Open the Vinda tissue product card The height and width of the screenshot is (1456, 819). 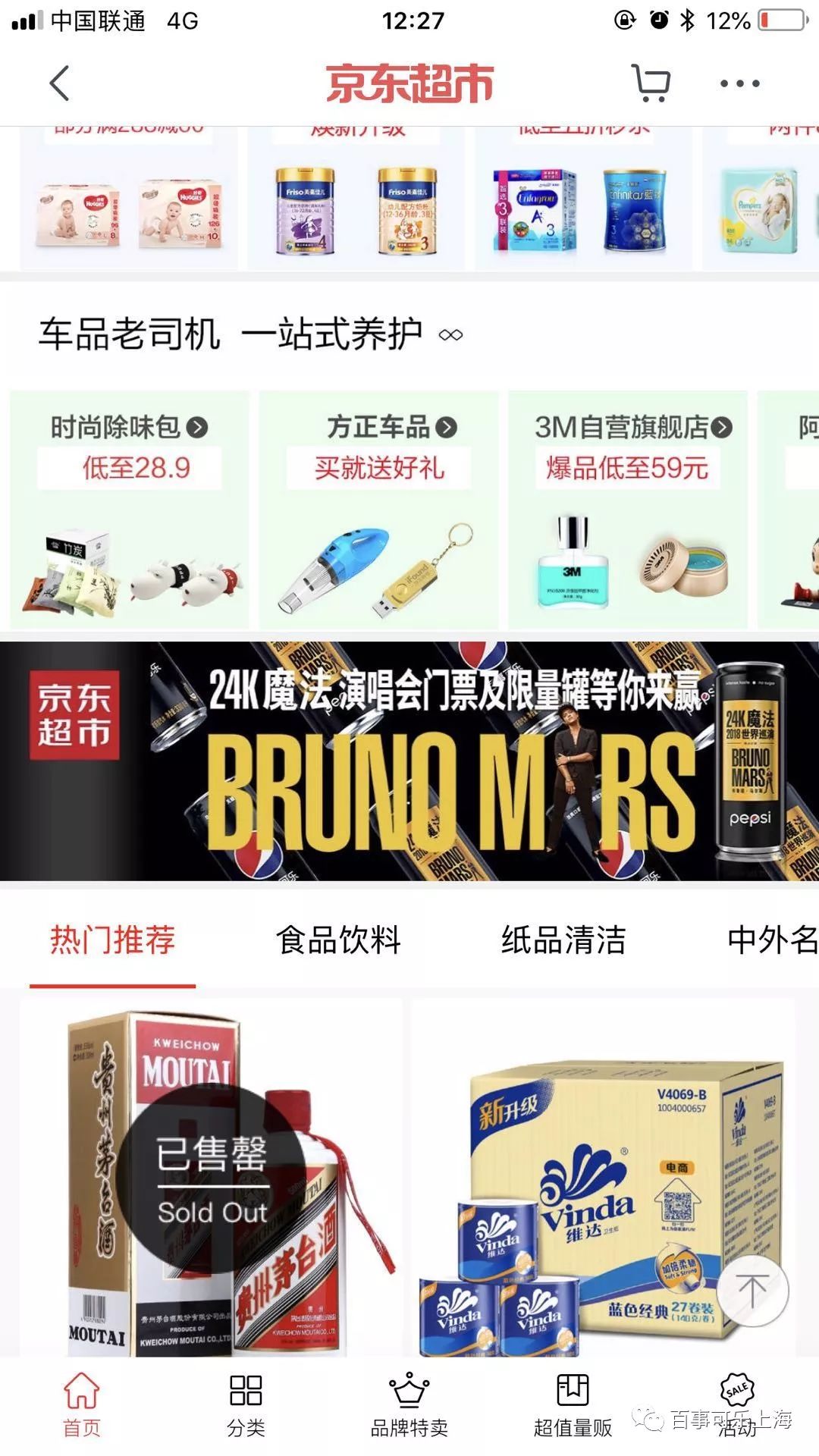pyautogui.click(x=604, y=1178)
